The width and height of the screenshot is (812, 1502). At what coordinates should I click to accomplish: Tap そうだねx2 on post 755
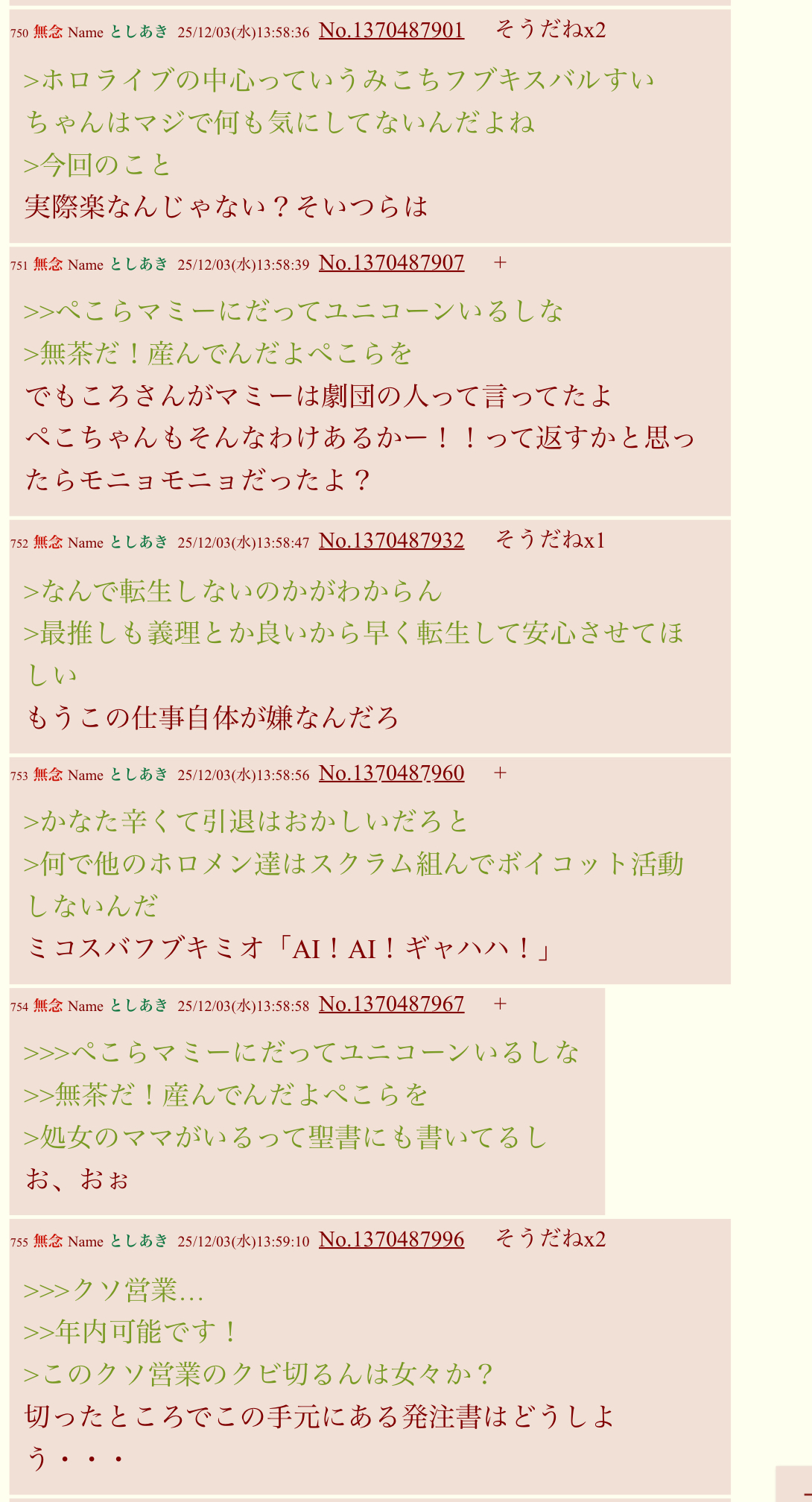551,1239
